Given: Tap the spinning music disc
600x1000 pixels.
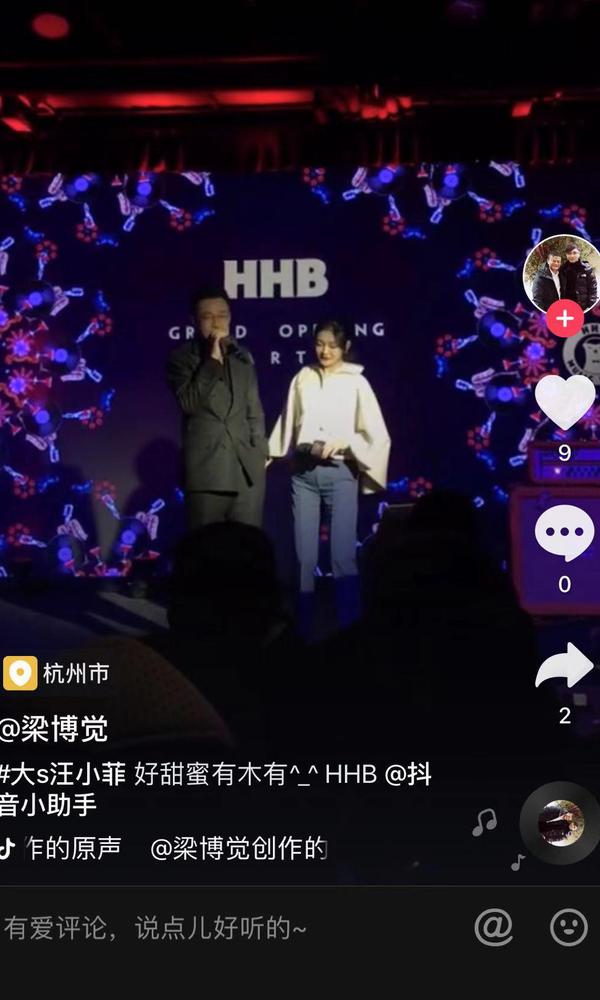Looking at the screenshot, I should click(560, 823).
